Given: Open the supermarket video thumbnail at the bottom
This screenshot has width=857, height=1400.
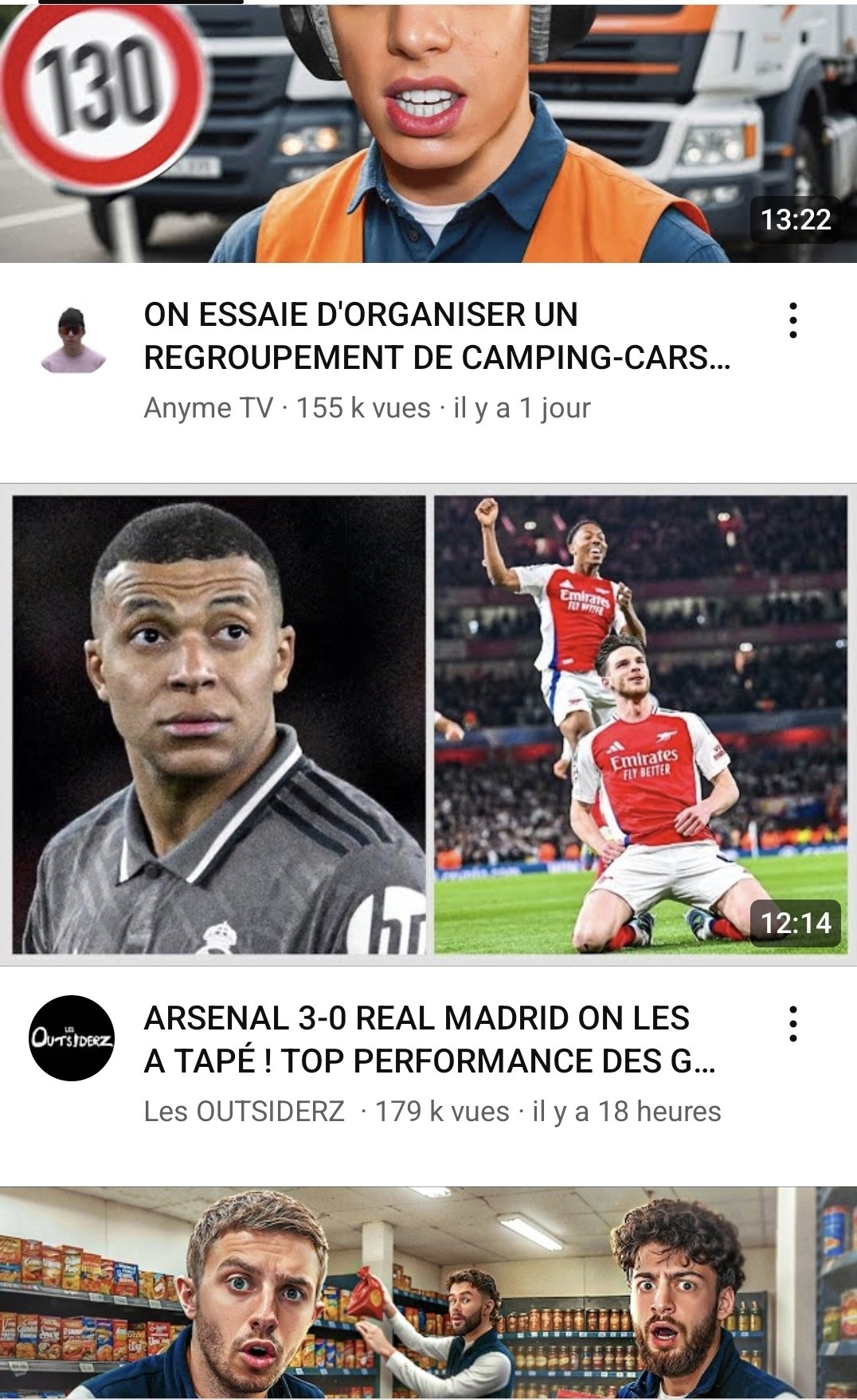Looking at the screenshot, I should coord(428,1292).
